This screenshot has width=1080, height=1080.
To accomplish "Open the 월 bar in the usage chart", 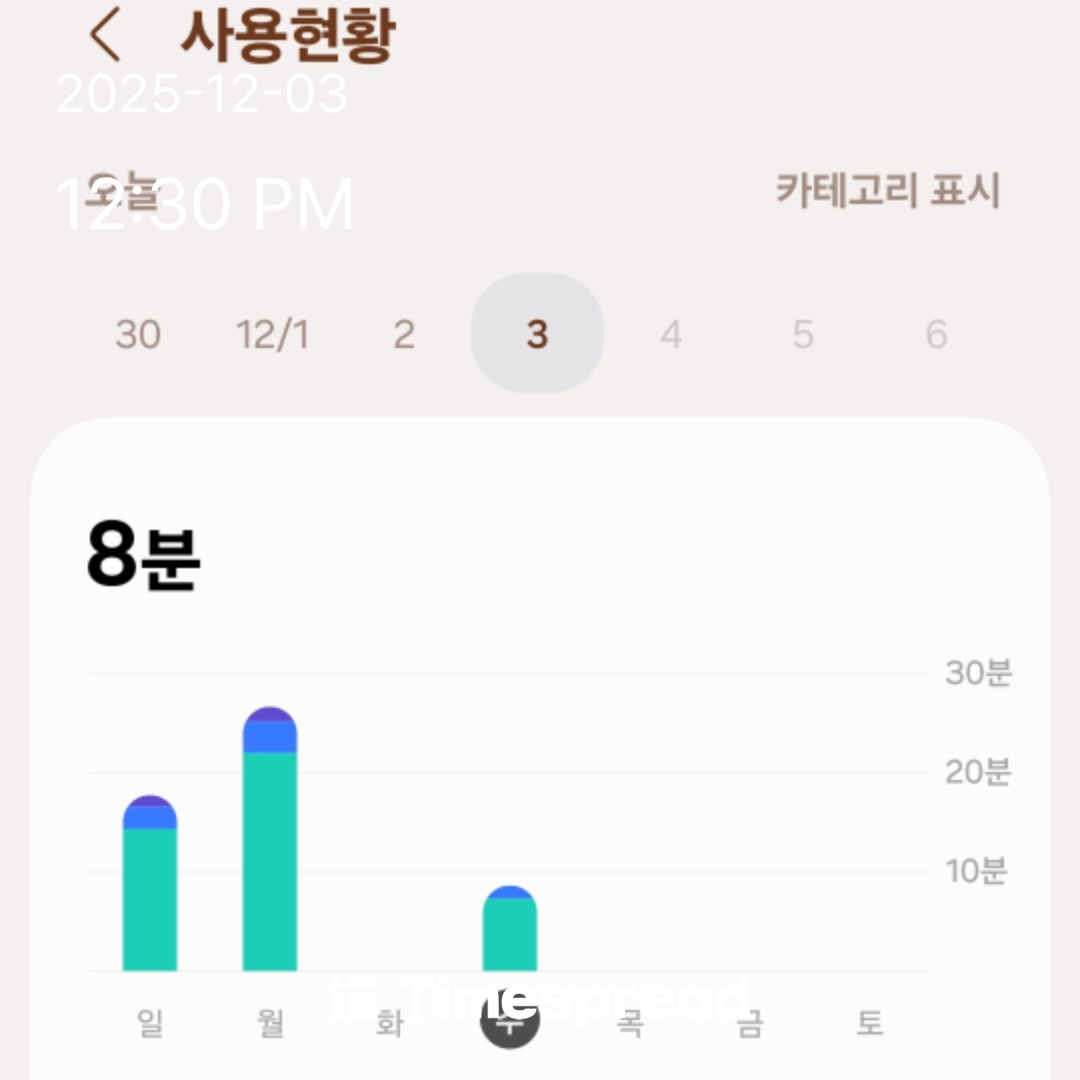I will (270, 840).
